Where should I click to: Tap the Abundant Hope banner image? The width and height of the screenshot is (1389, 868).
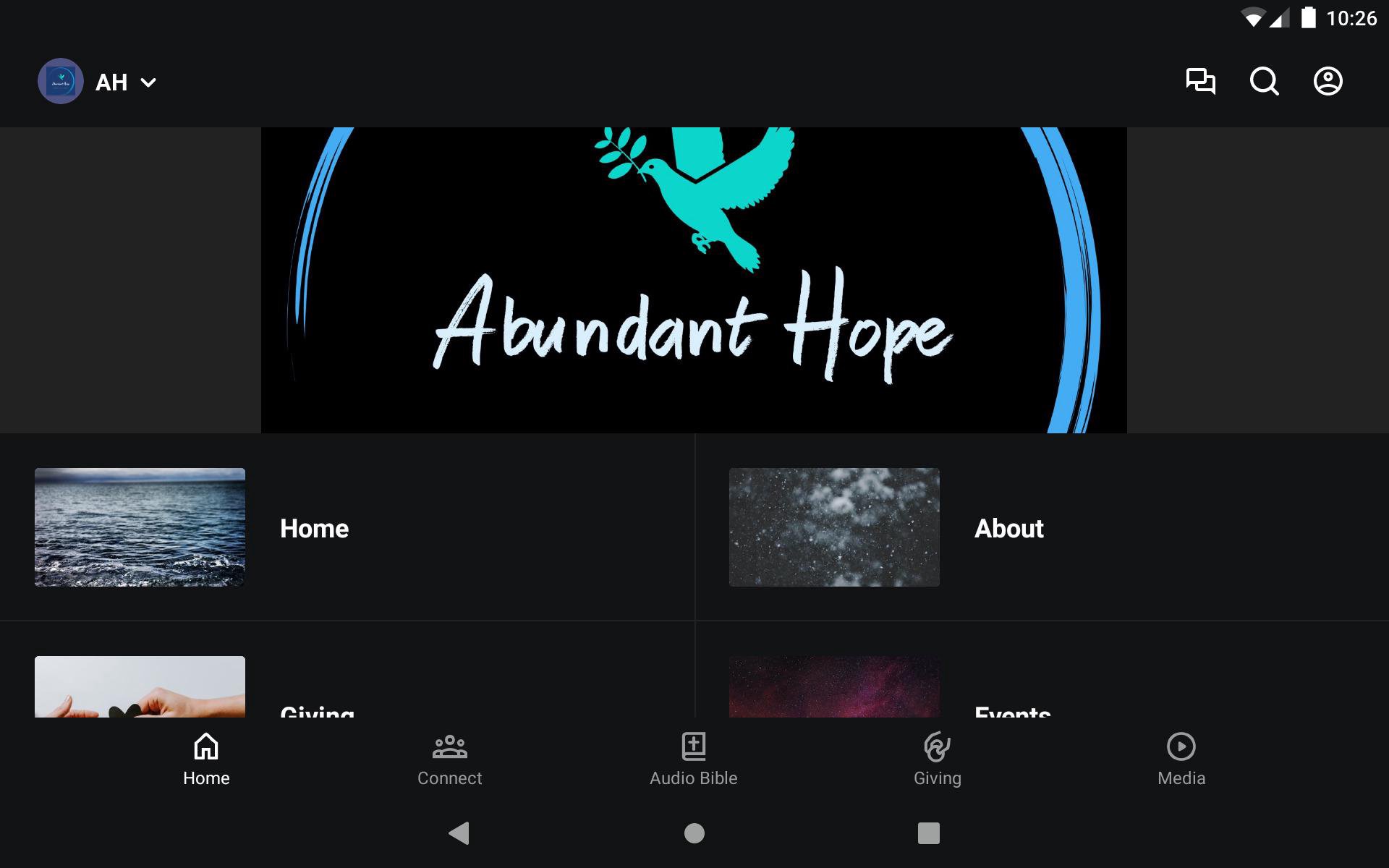coord(693,280)
